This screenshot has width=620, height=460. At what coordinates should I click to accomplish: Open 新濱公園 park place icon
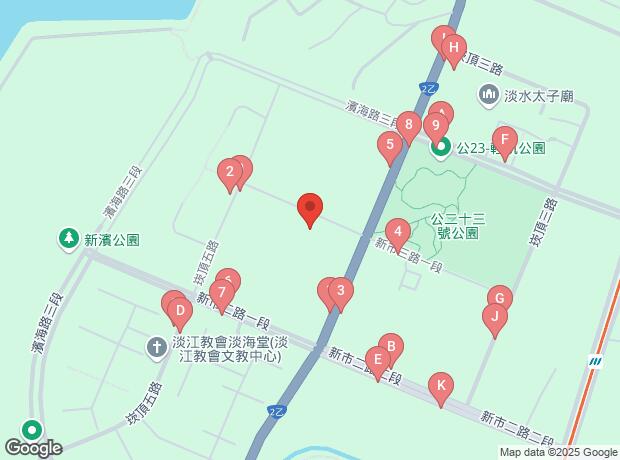[68, 239]
